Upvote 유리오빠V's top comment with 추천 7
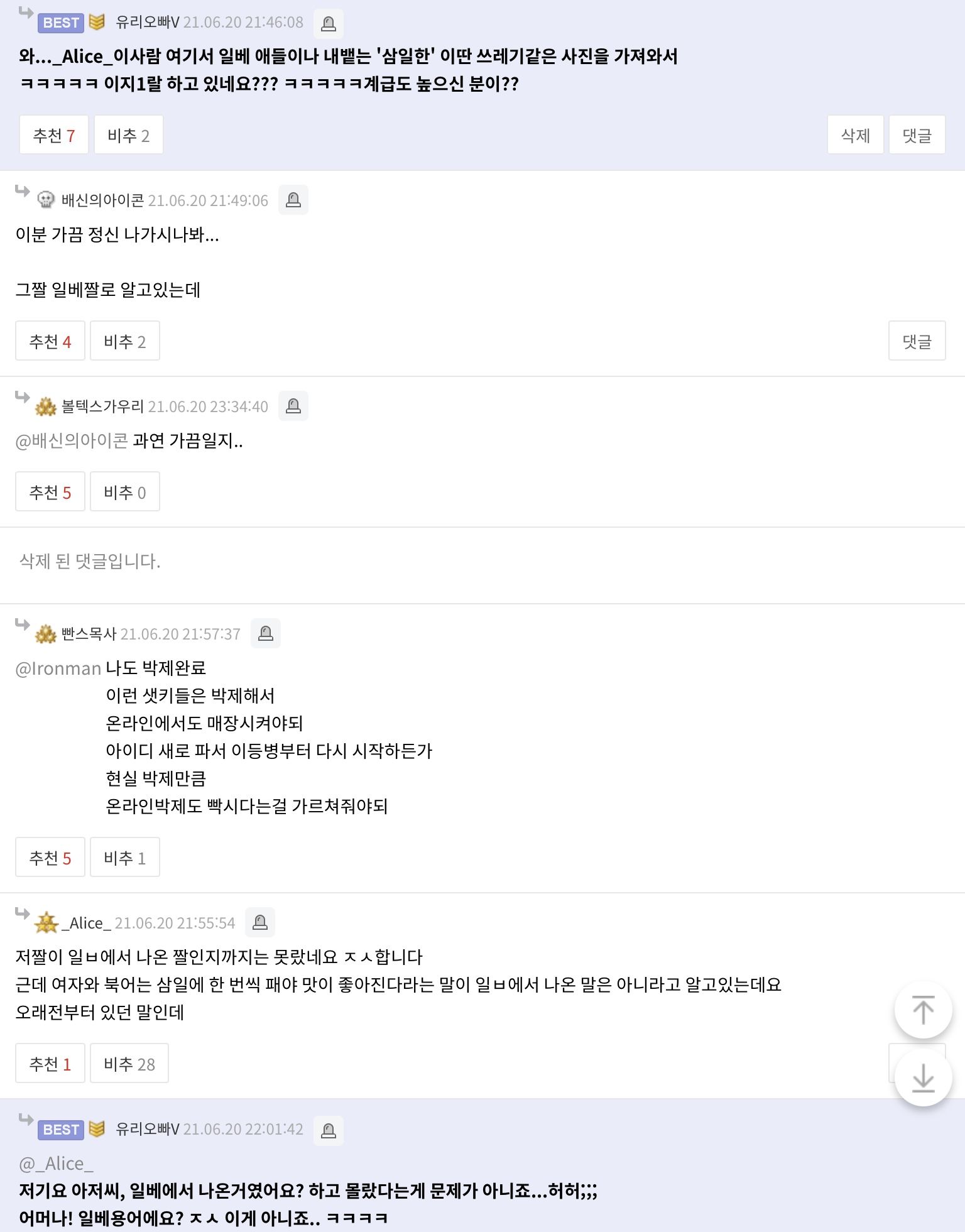Screen dimensions: 965x1232 pyautogui.click(x=53, y=135)
